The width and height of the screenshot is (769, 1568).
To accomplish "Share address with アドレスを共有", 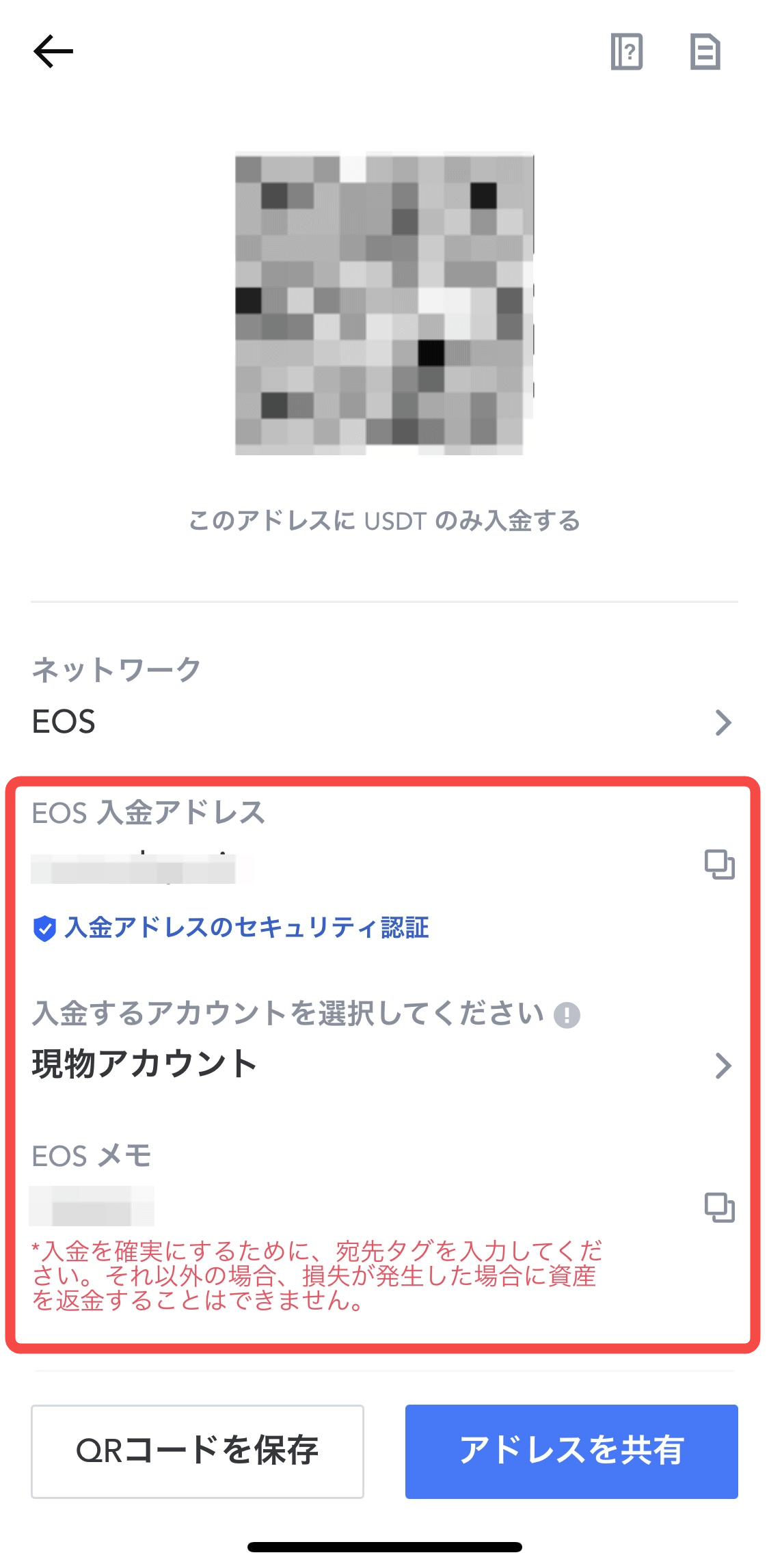I will point(571,1451).
